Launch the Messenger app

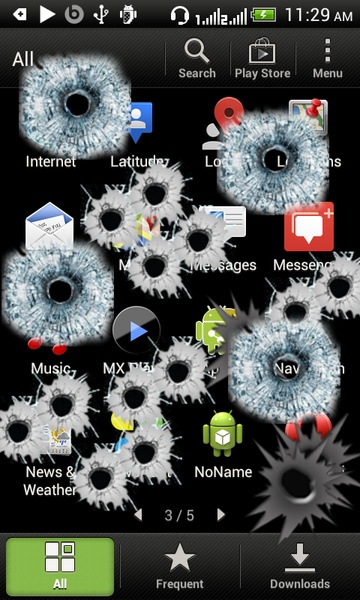coord(309,237)
